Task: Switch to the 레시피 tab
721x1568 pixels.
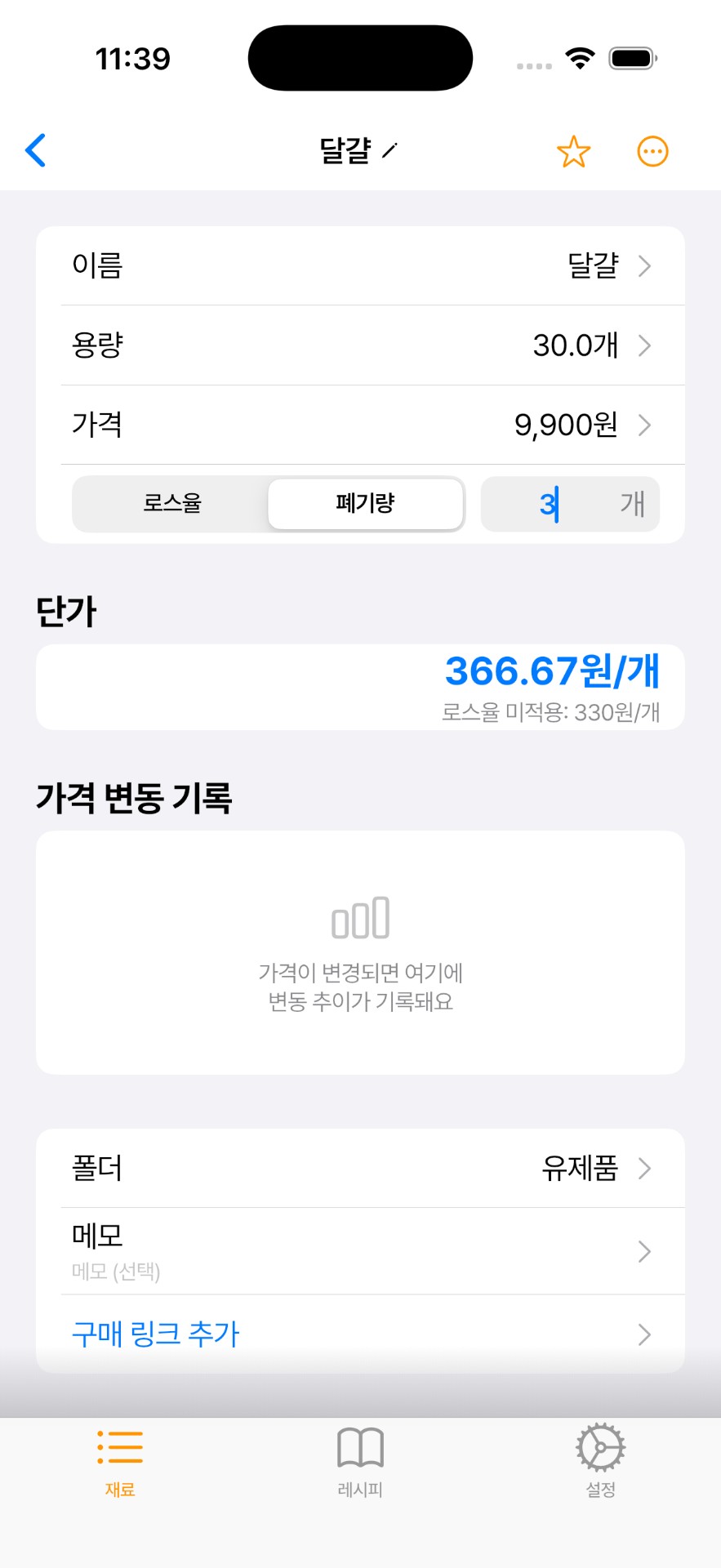Action: 360,1462
